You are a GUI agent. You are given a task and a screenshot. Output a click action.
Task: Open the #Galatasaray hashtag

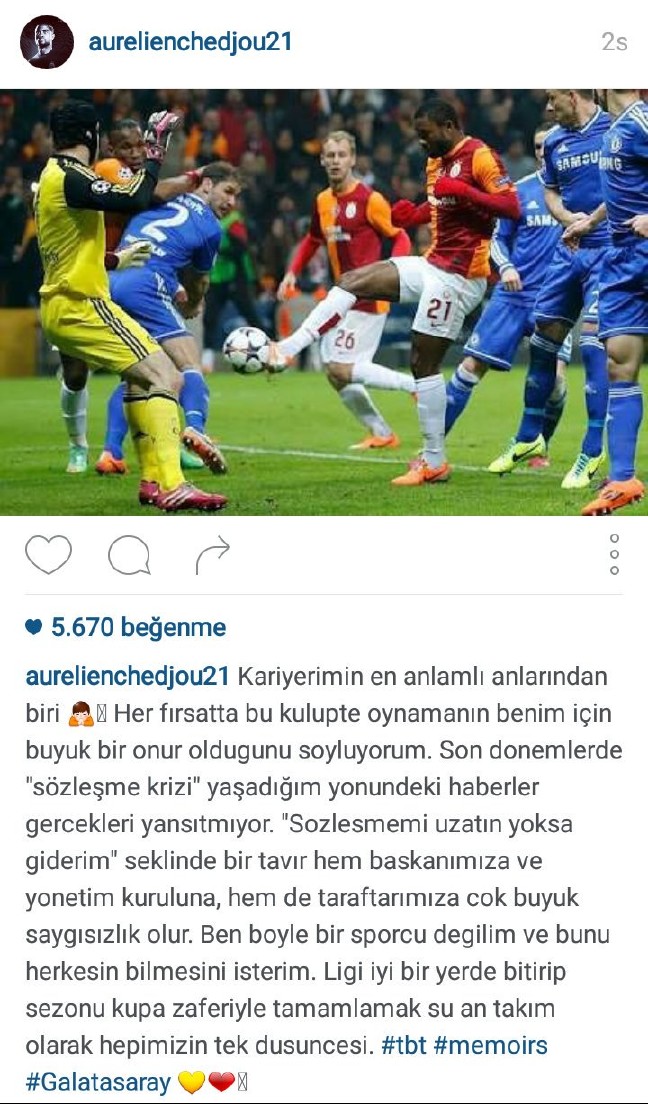click(98, 1083)
